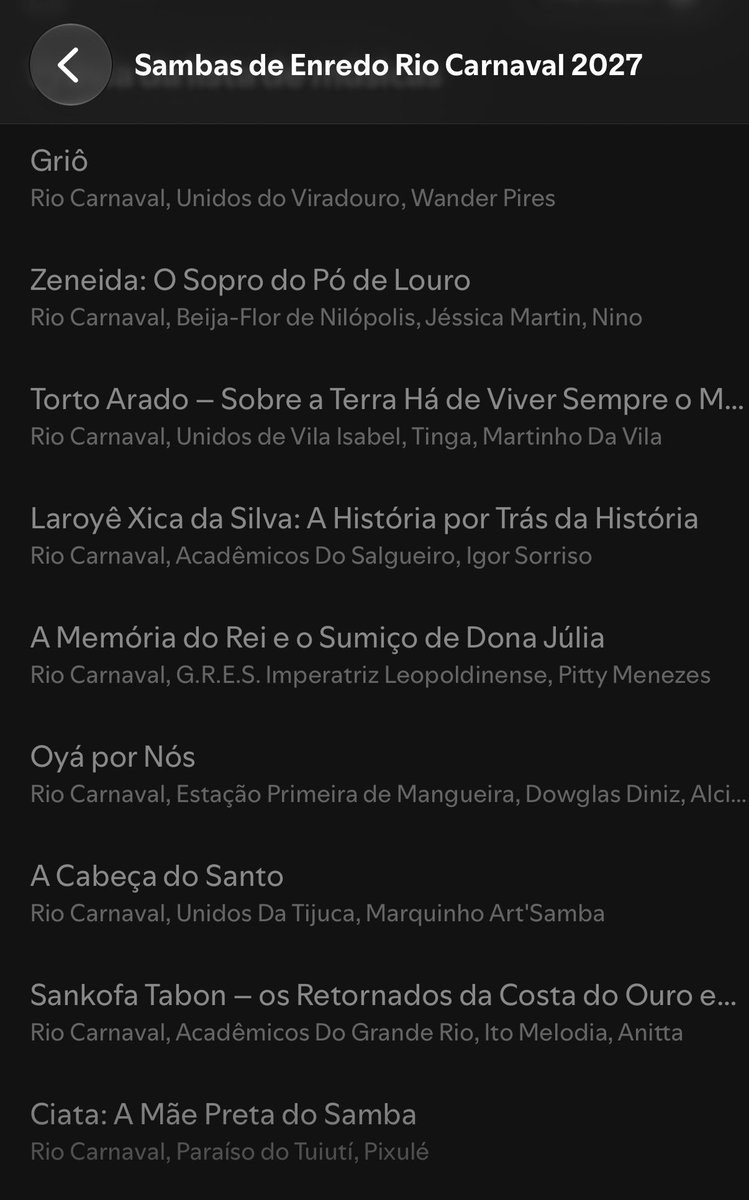Tap A Memória do Rei e o Sumiço
The width and height of the screenshot is (749, 1200).
point(374,655)
